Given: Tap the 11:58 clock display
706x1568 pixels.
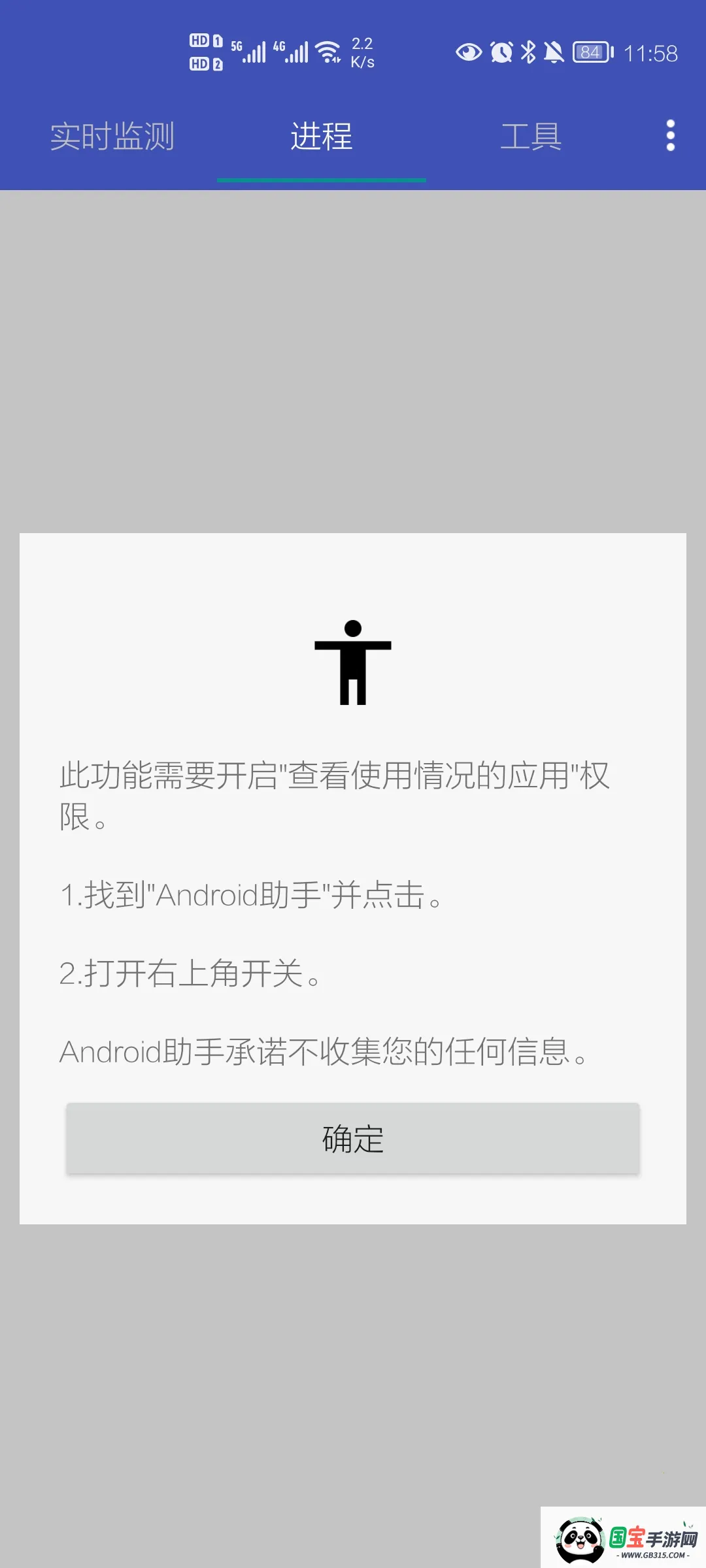Looking at the screenshot, I should 650,52.
